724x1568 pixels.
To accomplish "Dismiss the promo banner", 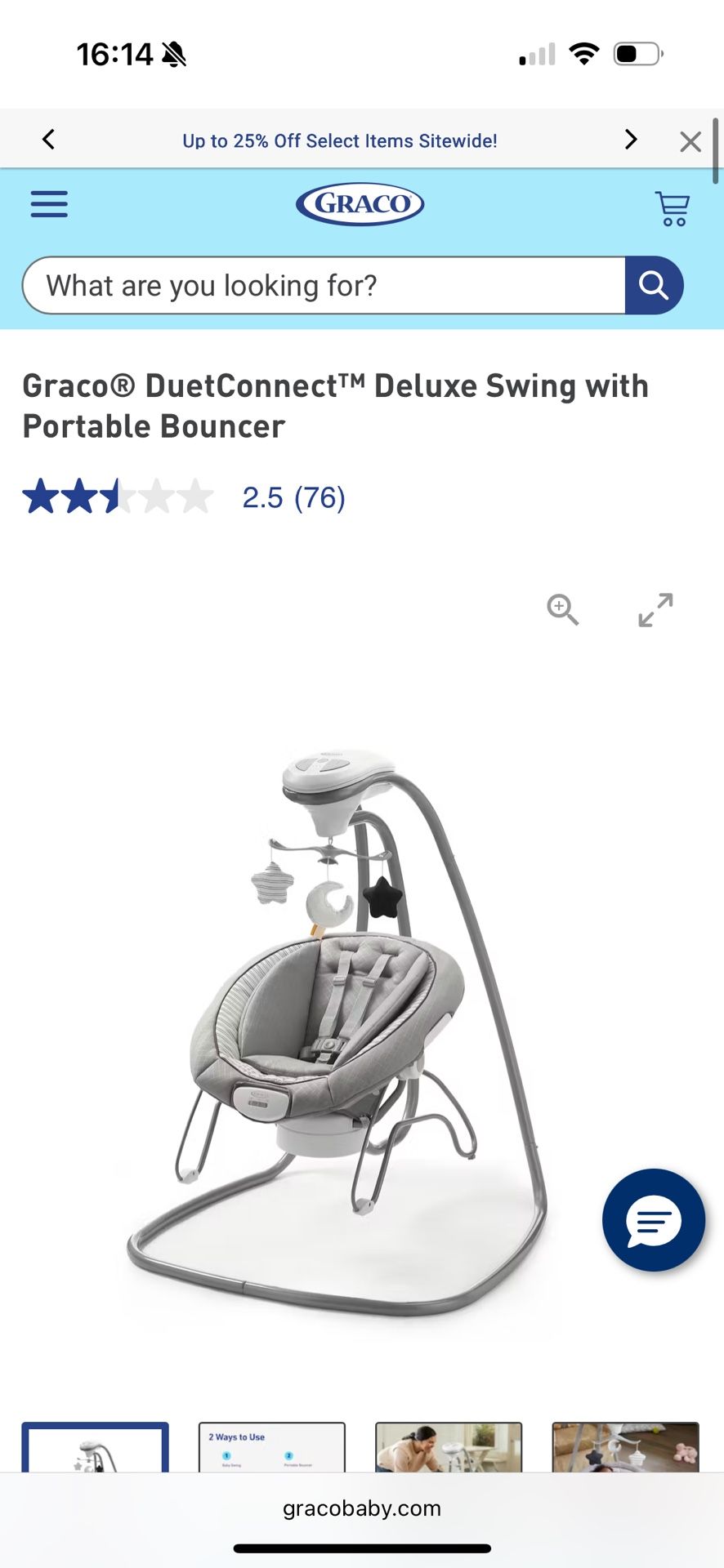I will pos(690,142).
